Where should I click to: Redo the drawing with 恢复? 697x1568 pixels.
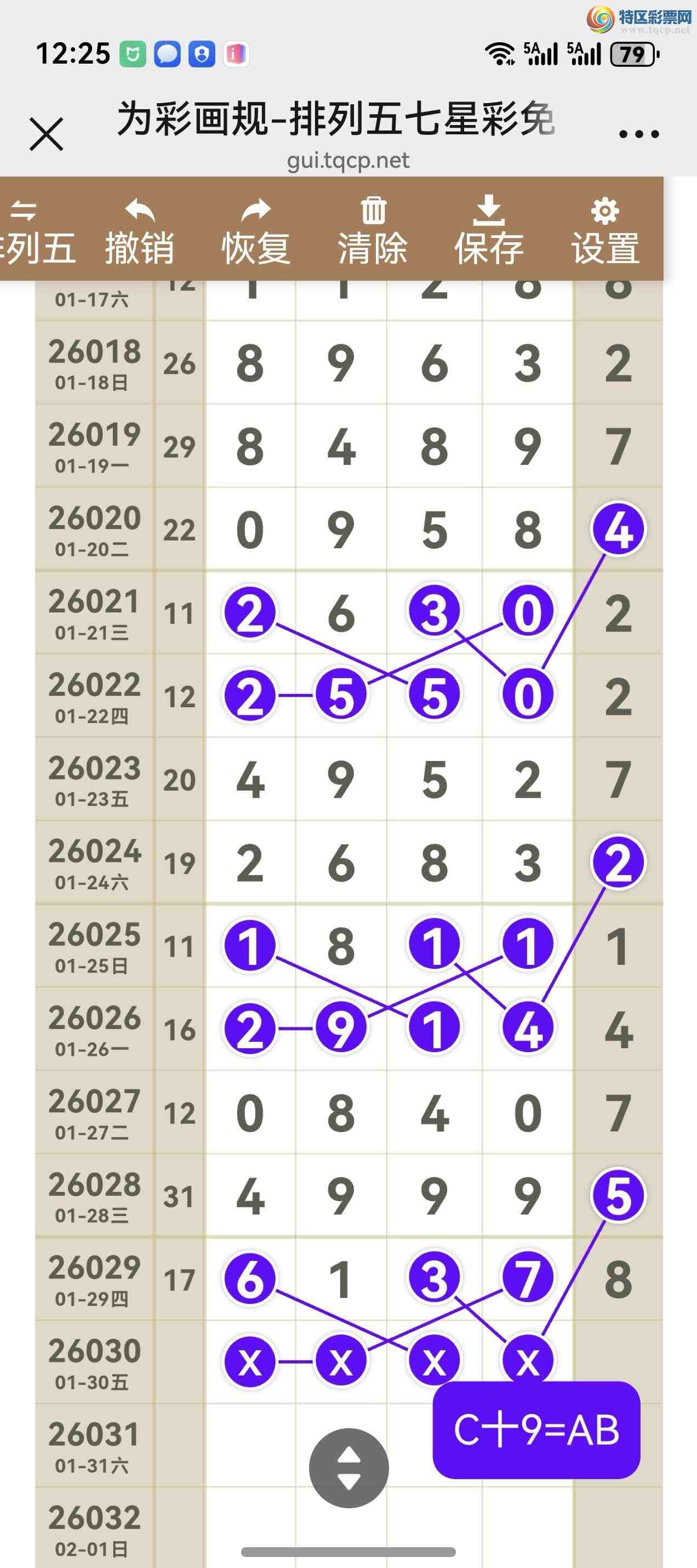pos(255,231)
